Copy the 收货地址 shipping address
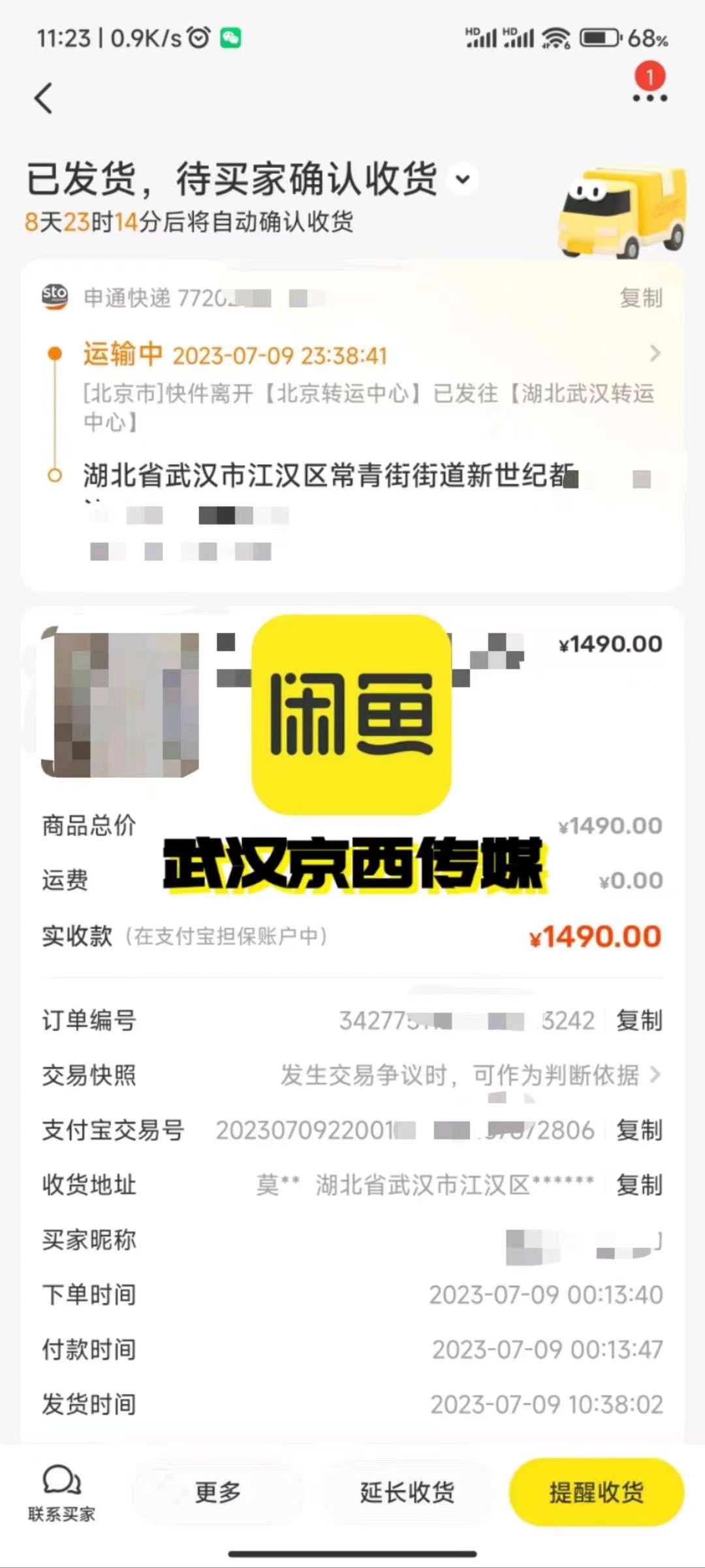This screenshot has width=705, height=1568. (639, 1185)
